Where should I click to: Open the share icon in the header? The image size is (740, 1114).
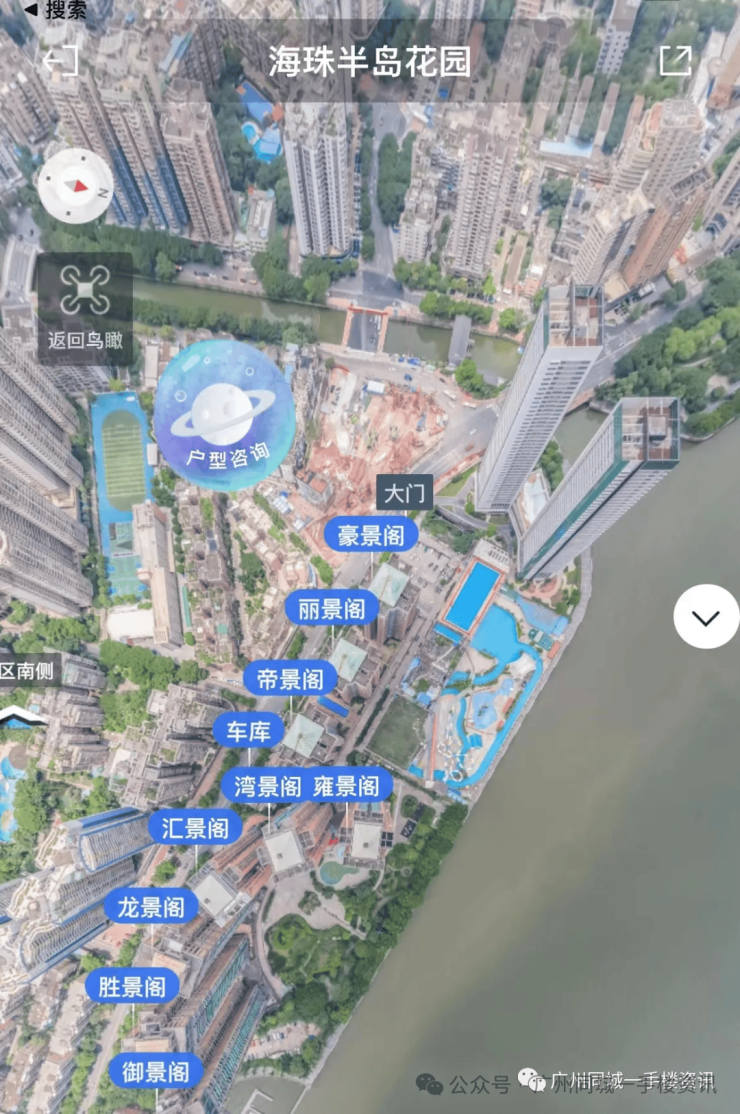coord(676,61)
